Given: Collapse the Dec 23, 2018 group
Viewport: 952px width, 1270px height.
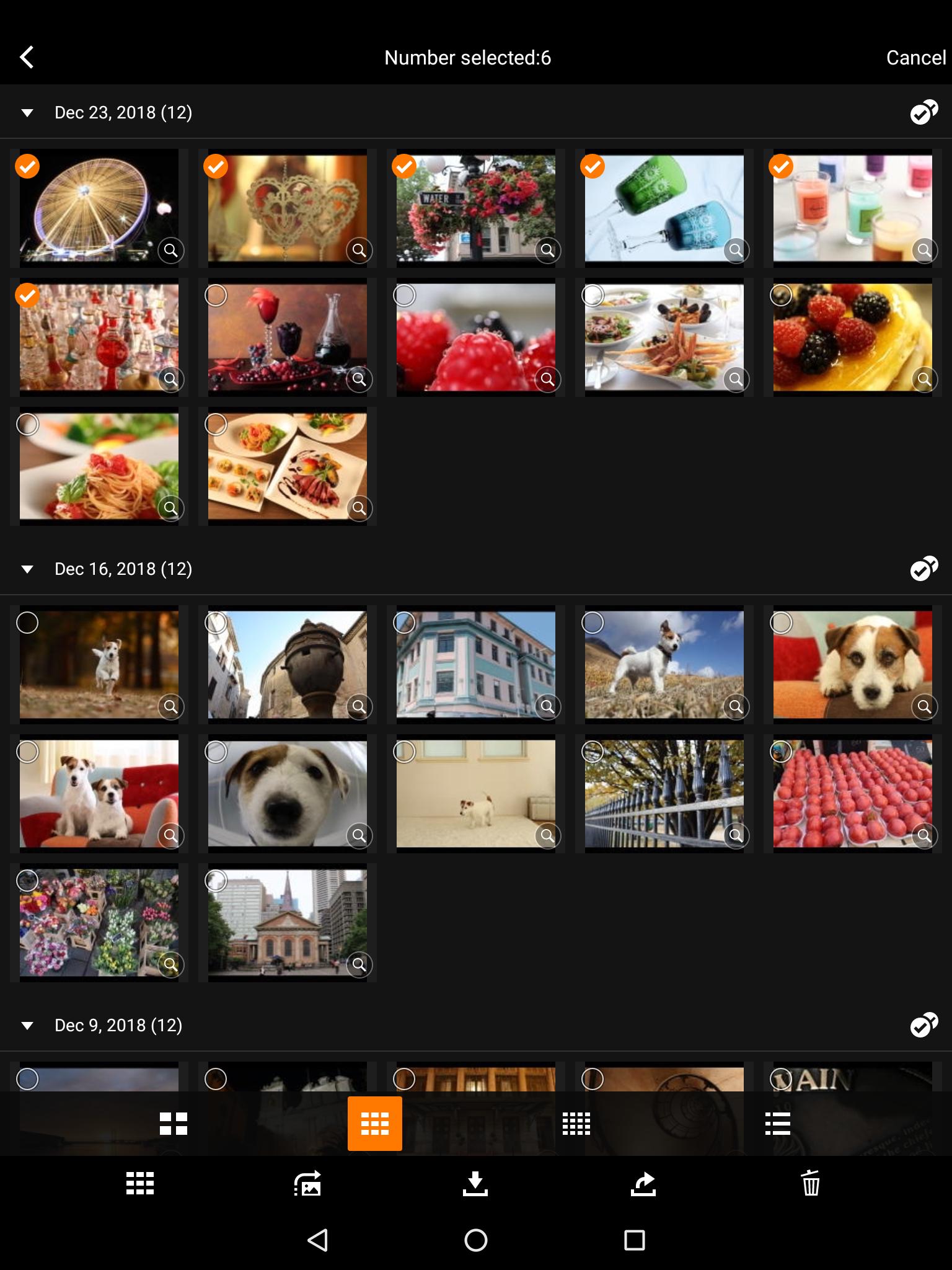Looking at the screenshot, I should (x=27, y=113).
